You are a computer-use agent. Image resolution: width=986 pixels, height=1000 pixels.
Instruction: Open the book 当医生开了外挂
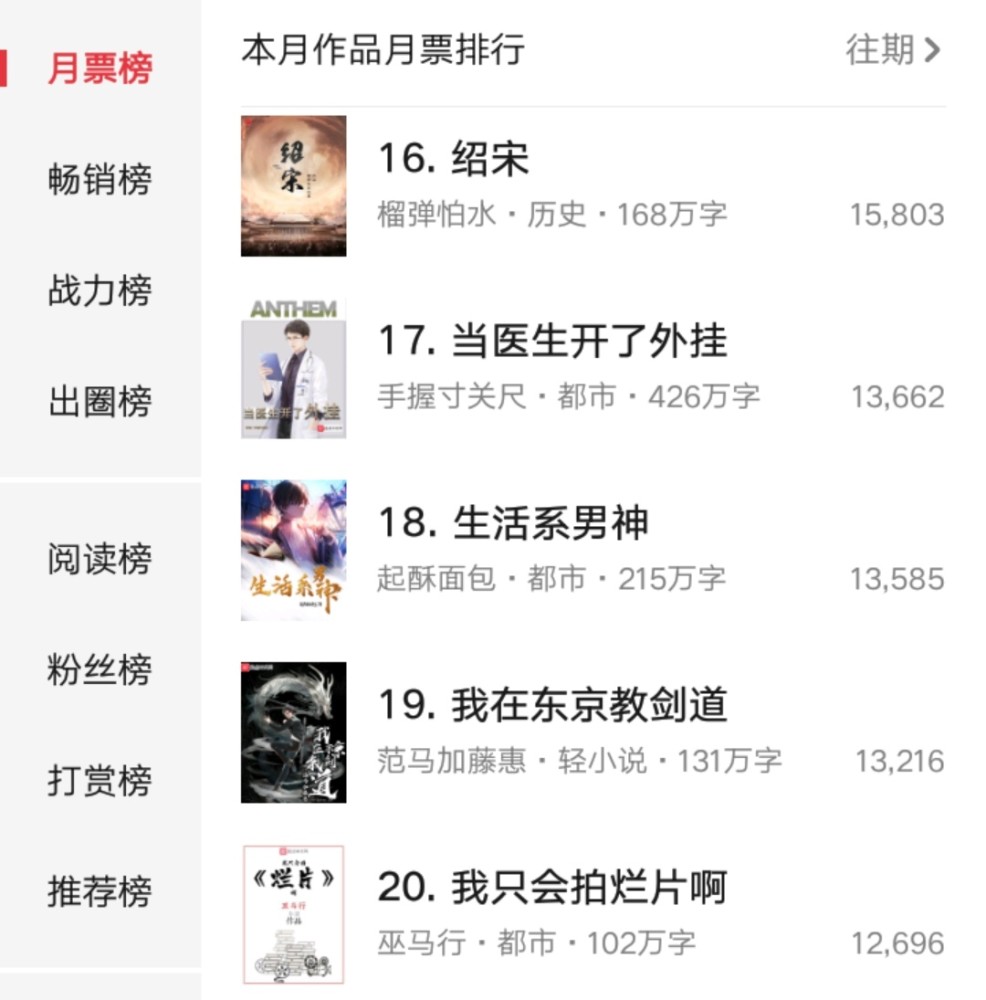pyautogui.click(x=552, y=342)
